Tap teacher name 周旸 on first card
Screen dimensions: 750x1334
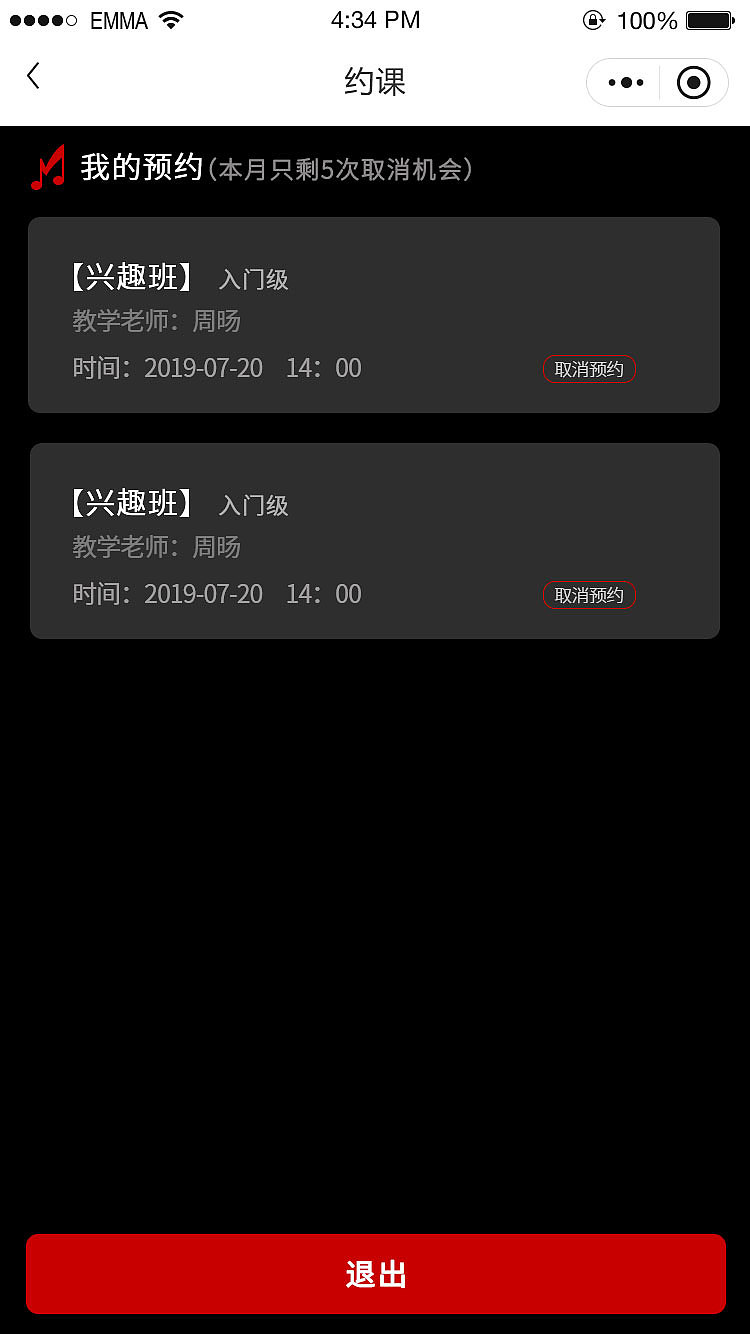click(216, 320)
